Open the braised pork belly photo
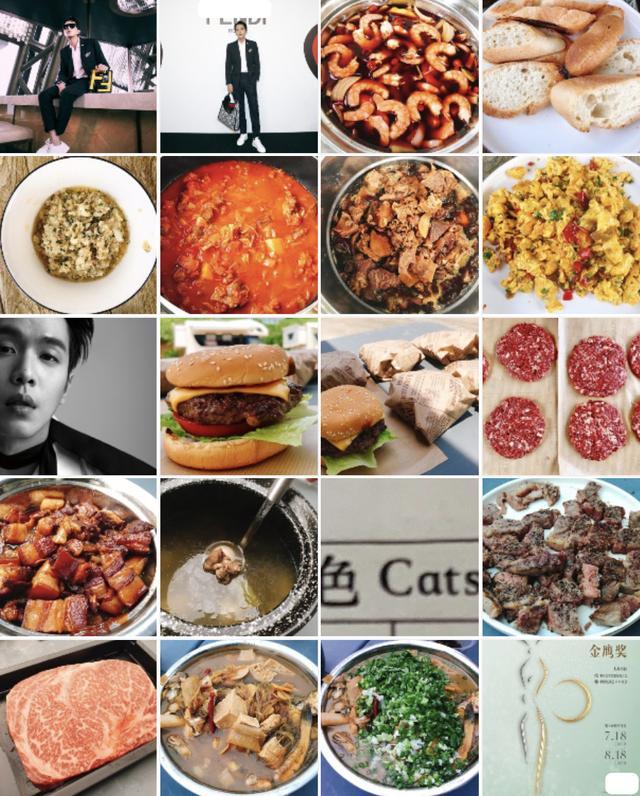This screenshot has height=796, width=640. pos(78,557)
